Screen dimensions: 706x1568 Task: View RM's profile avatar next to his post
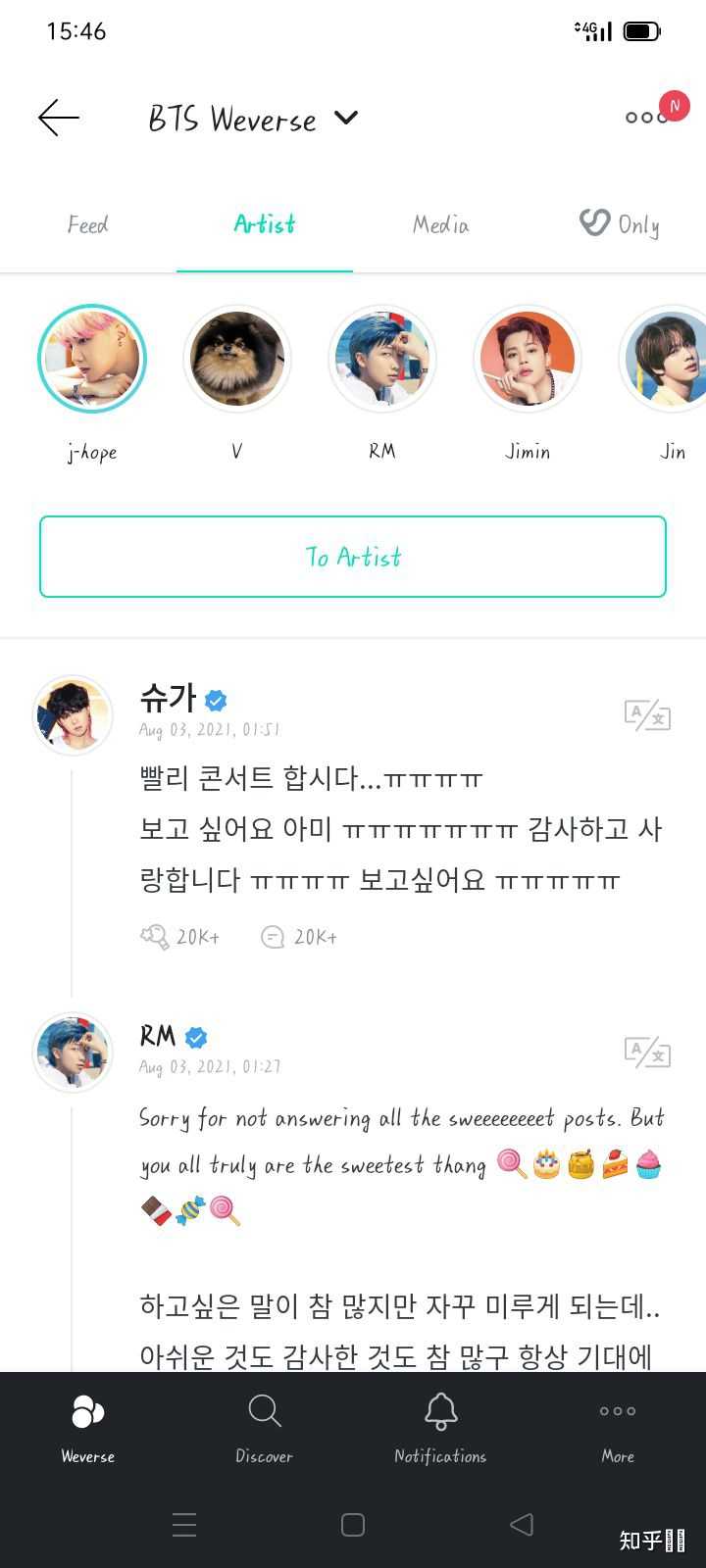tap(73, 1052)
